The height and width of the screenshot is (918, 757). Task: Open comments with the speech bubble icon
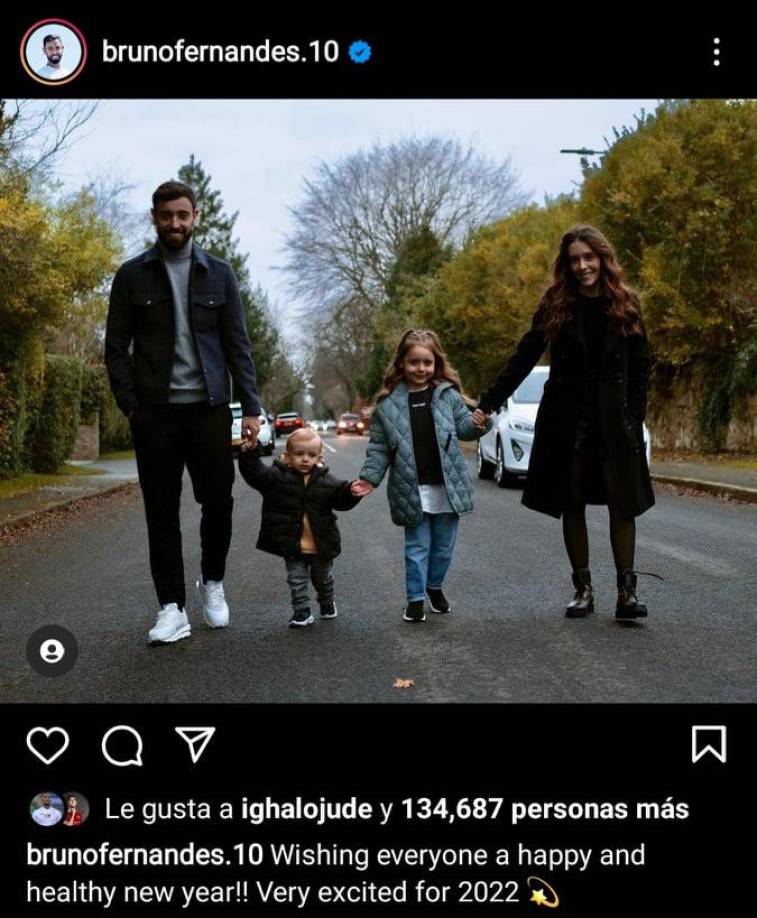tap(122, 745)
